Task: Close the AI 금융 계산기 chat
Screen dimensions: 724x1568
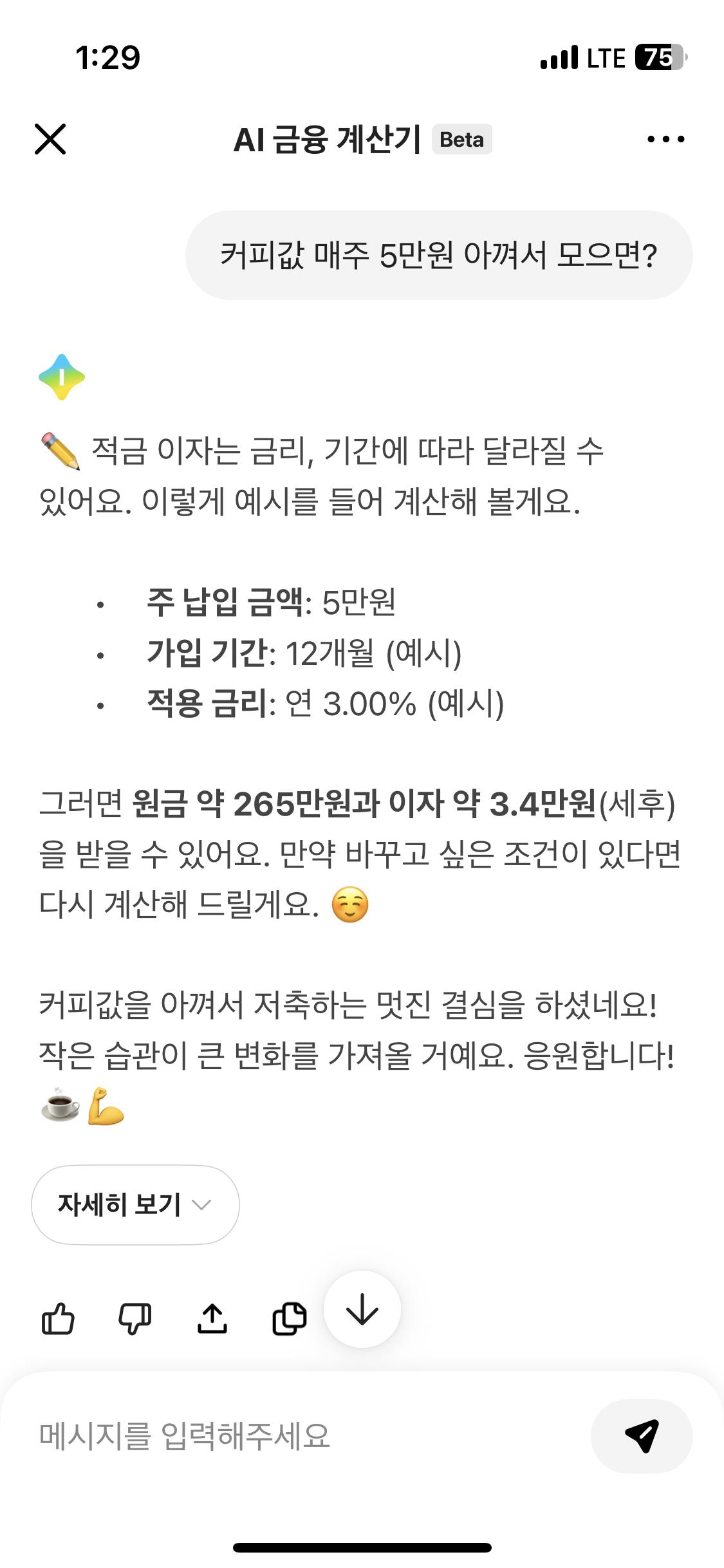Action: [x=50, y=139]
